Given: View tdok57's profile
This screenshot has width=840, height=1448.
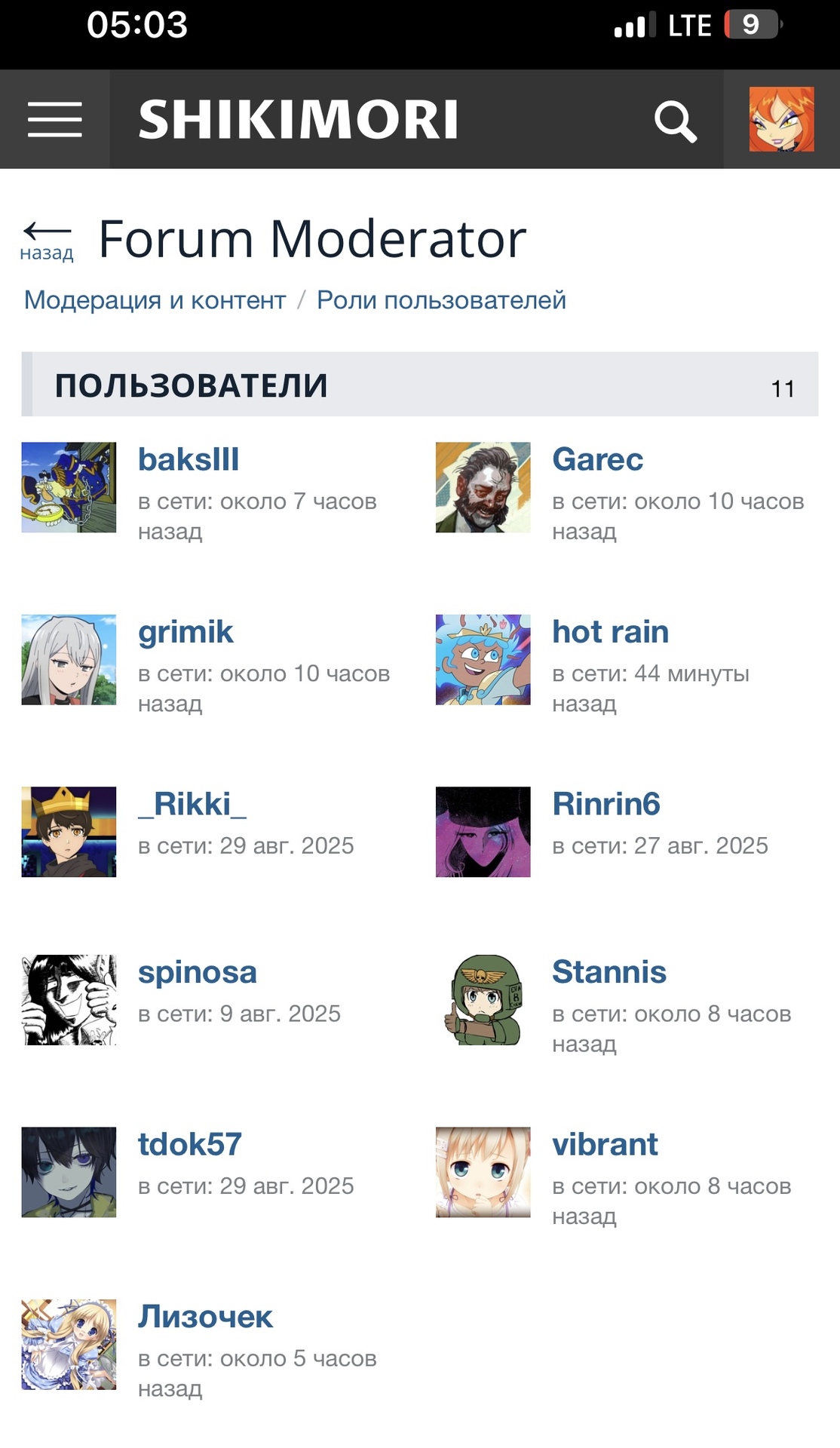Looking at the screenshot, I should (x=189, y=1144).
